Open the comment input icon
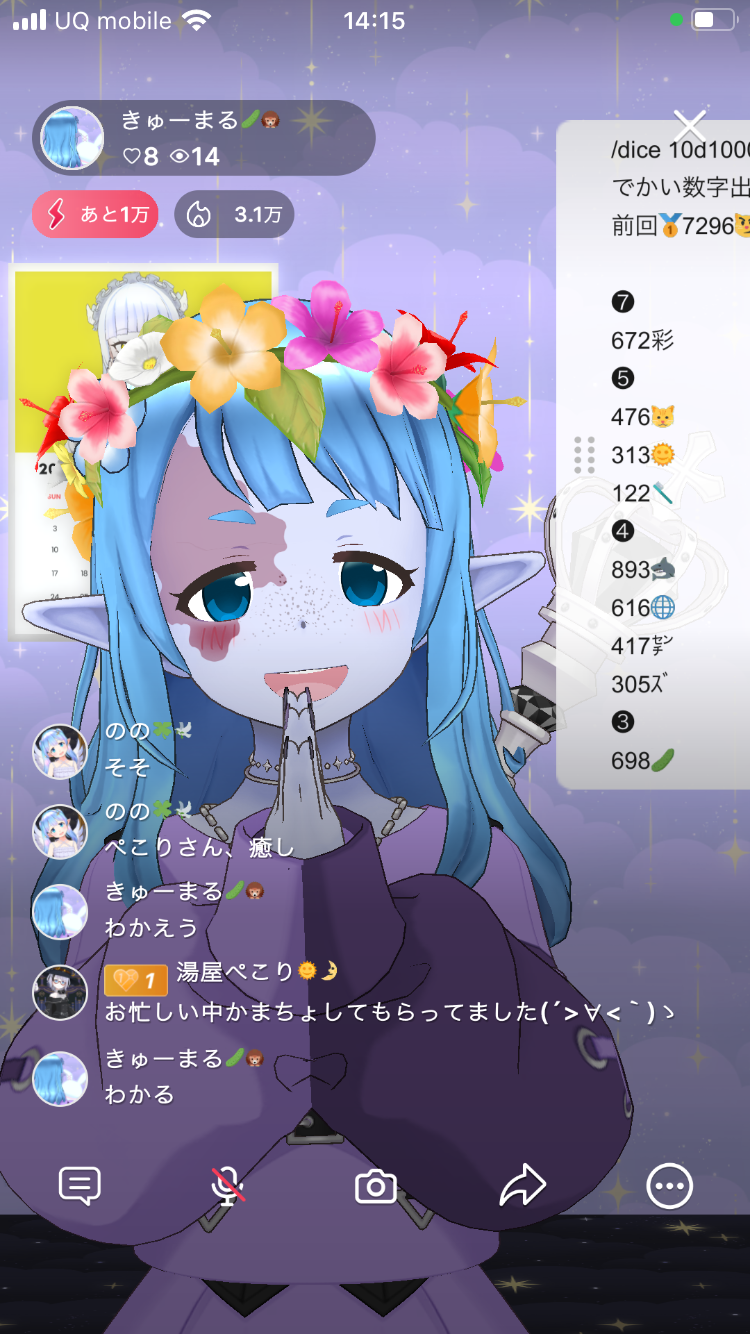Image resolution: width=750 pixels, height=1334 pixels. (x=80, y=1187)
